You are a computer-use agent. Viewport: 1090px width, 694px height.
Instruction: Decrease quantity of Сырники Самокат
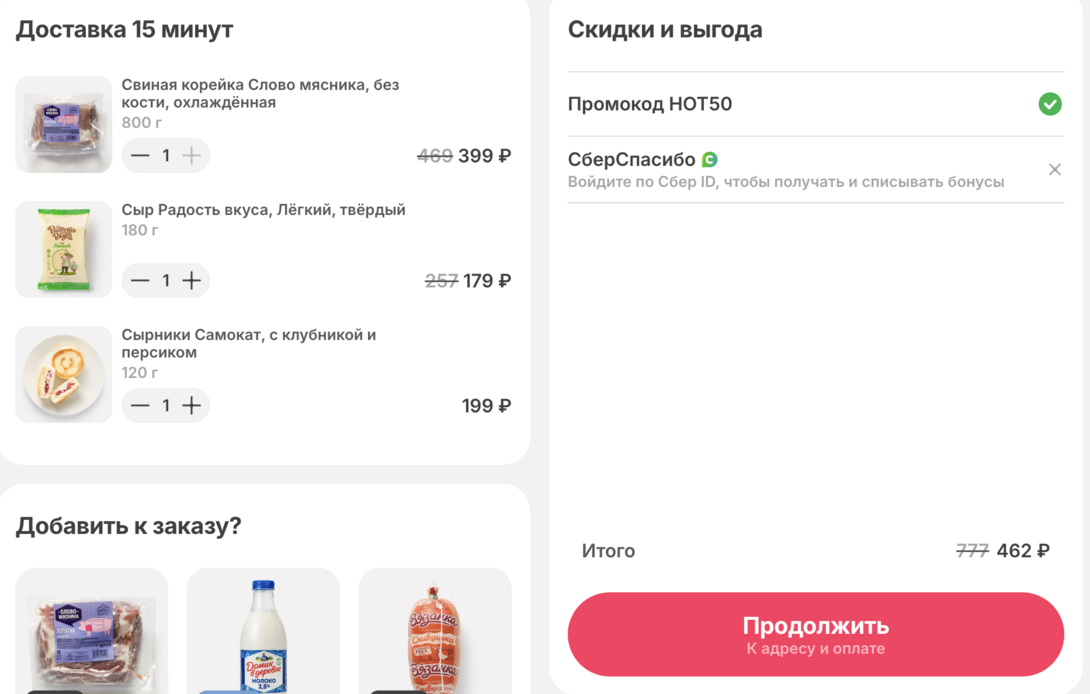140,406
